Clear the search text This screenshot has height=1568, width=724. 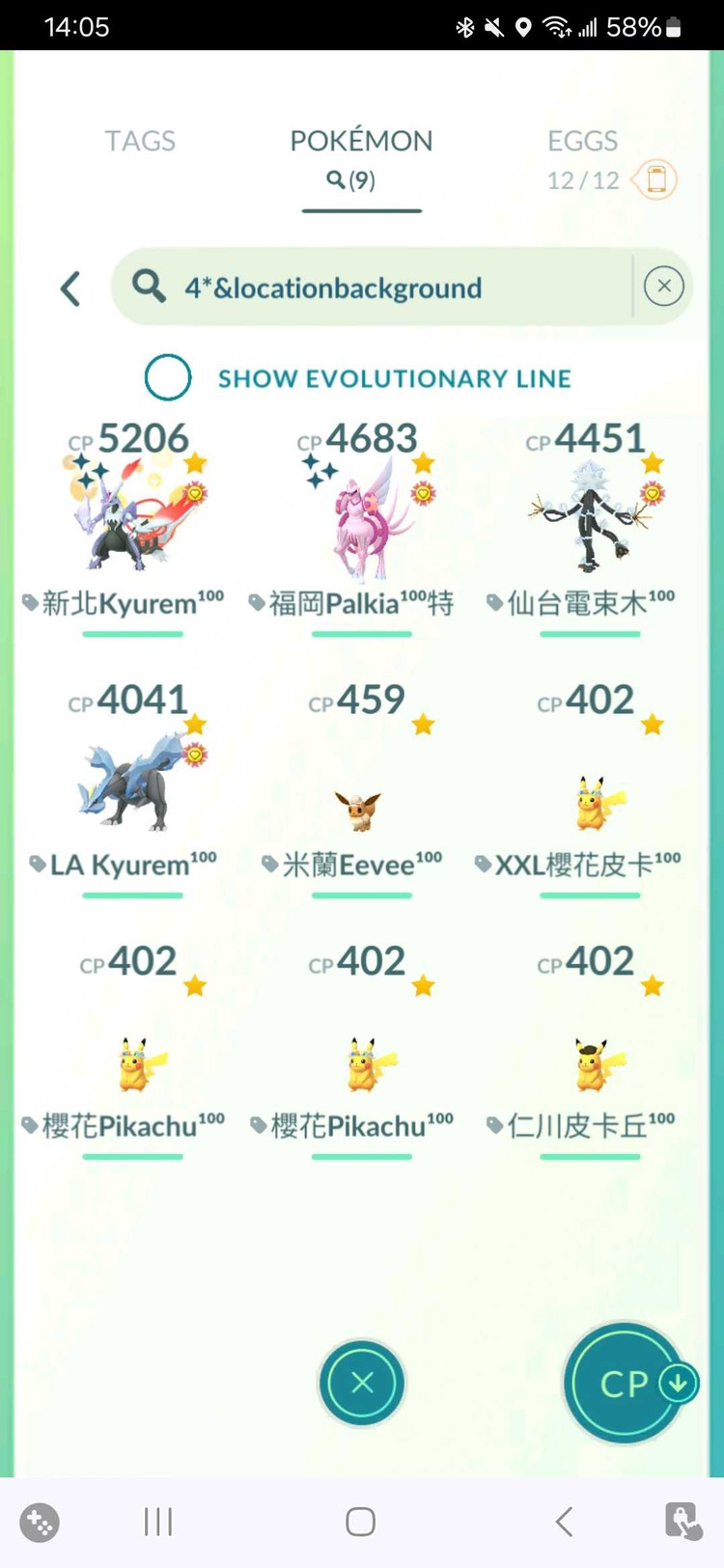tap(664, 287)
